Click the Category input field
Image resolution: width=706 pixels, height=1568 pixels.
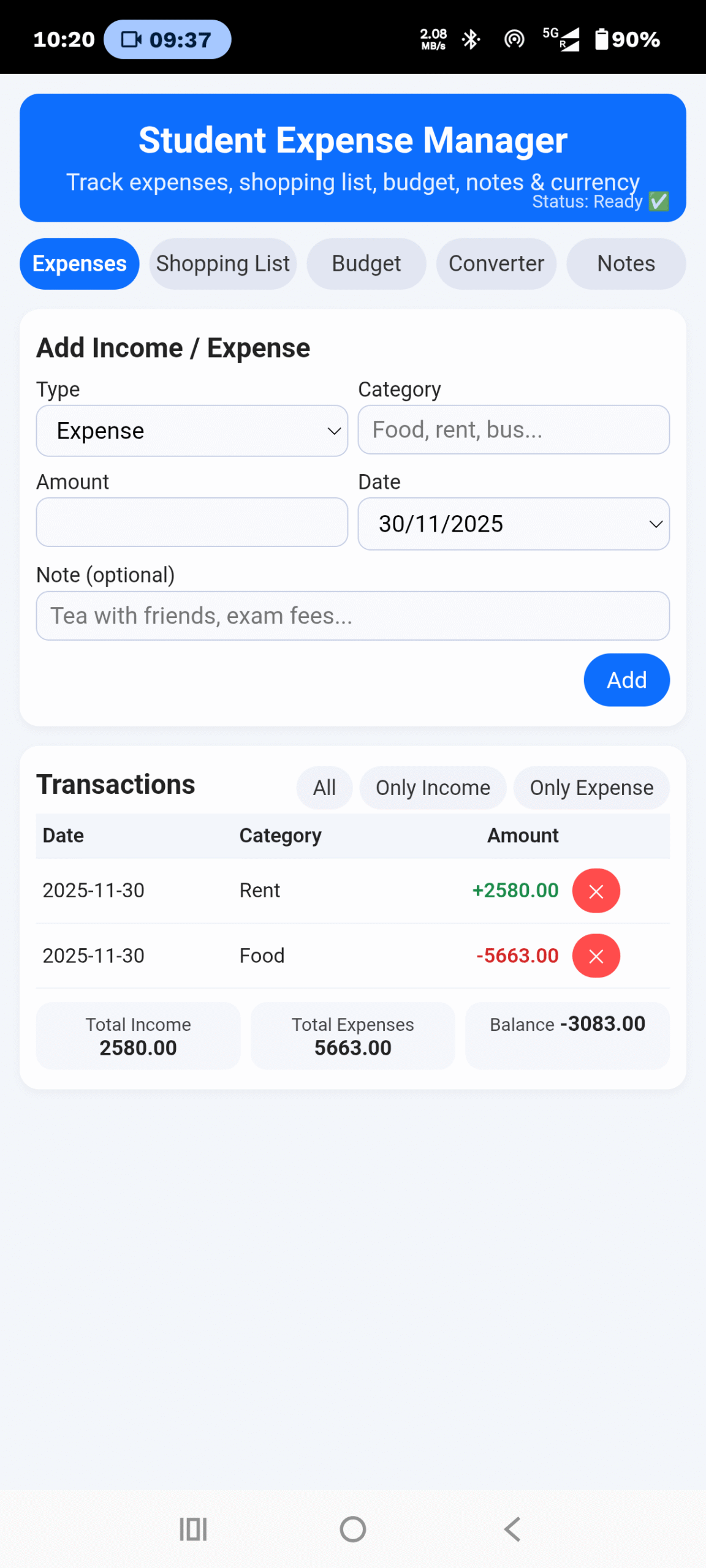coord(514,430)
